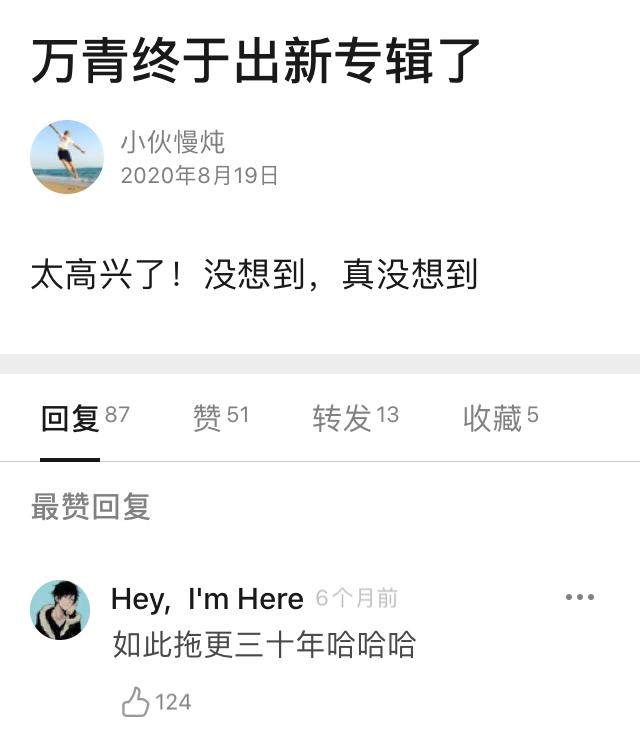Open Hey, I'm Here's avatar
This screenshot has height=729, width=640.
tap(60, 609)
